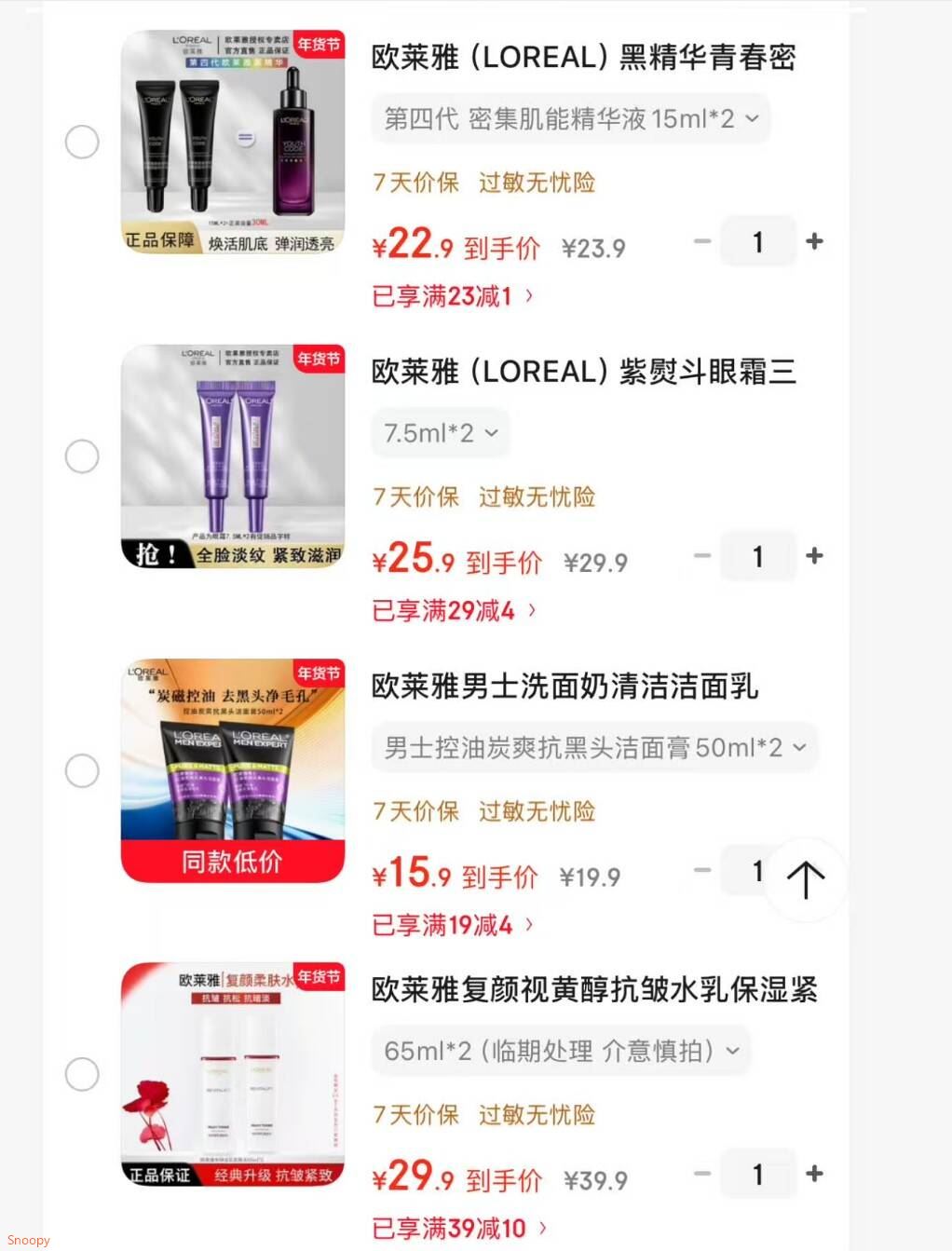Select the checkbox for the 黑精华 serum

(x=83, y=142)
